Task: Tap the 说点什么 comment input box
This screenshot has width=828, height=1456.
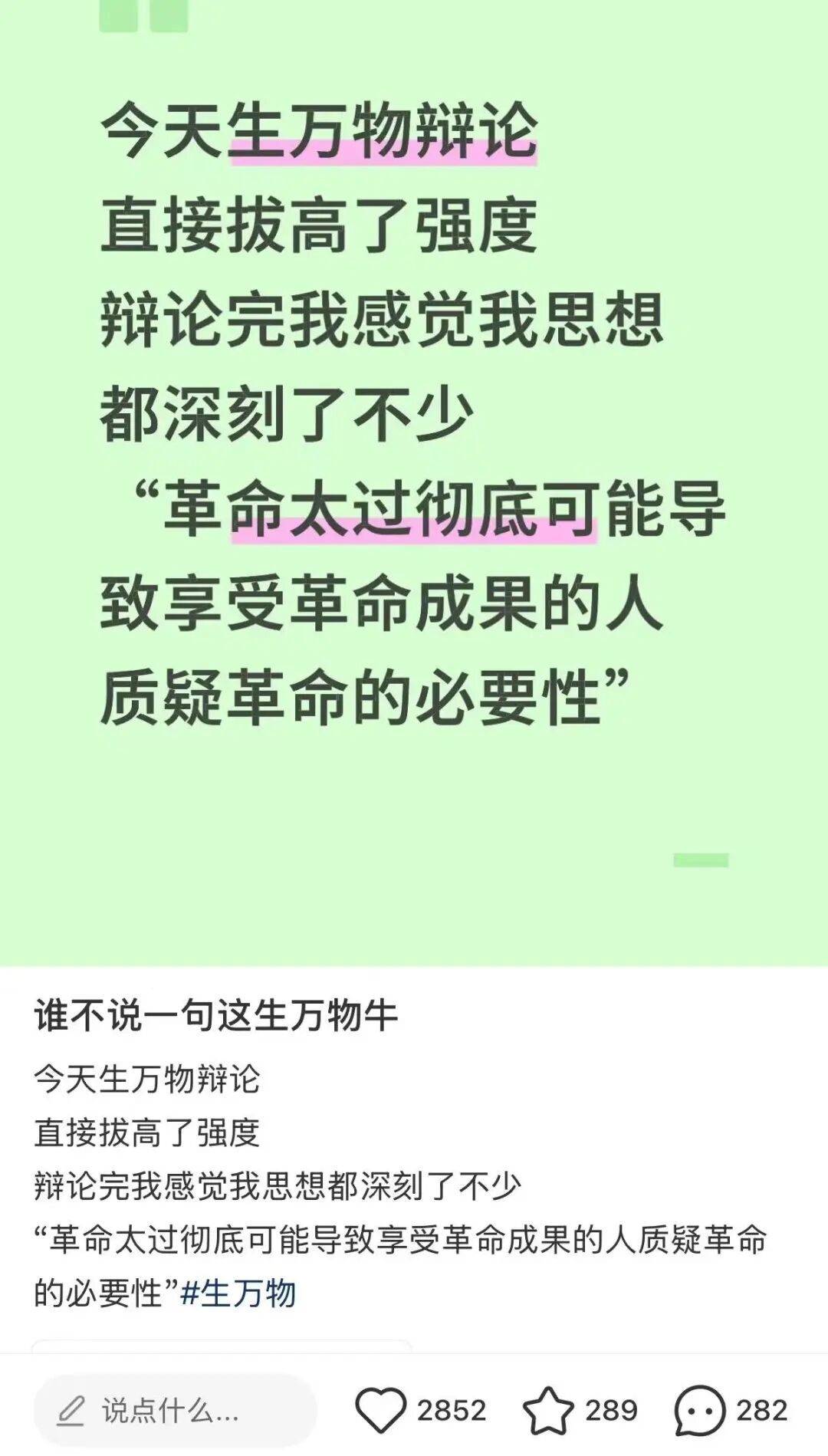Action: [175, 1410]
